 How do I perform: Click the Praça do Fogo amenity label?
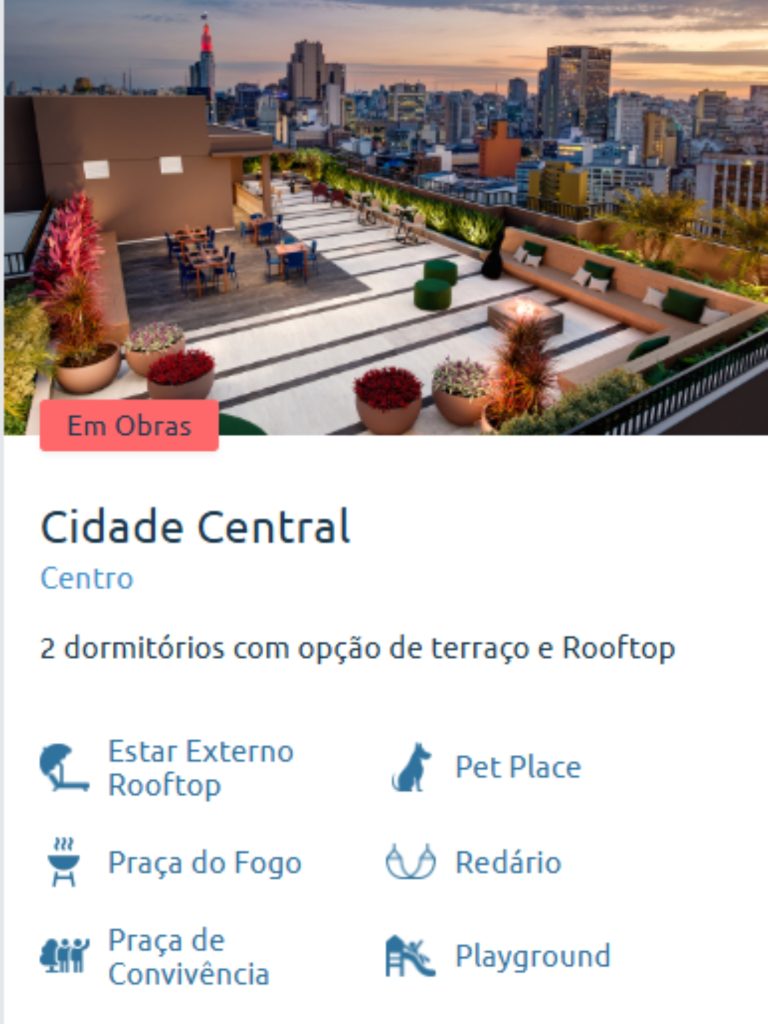(x=205, y=862)
